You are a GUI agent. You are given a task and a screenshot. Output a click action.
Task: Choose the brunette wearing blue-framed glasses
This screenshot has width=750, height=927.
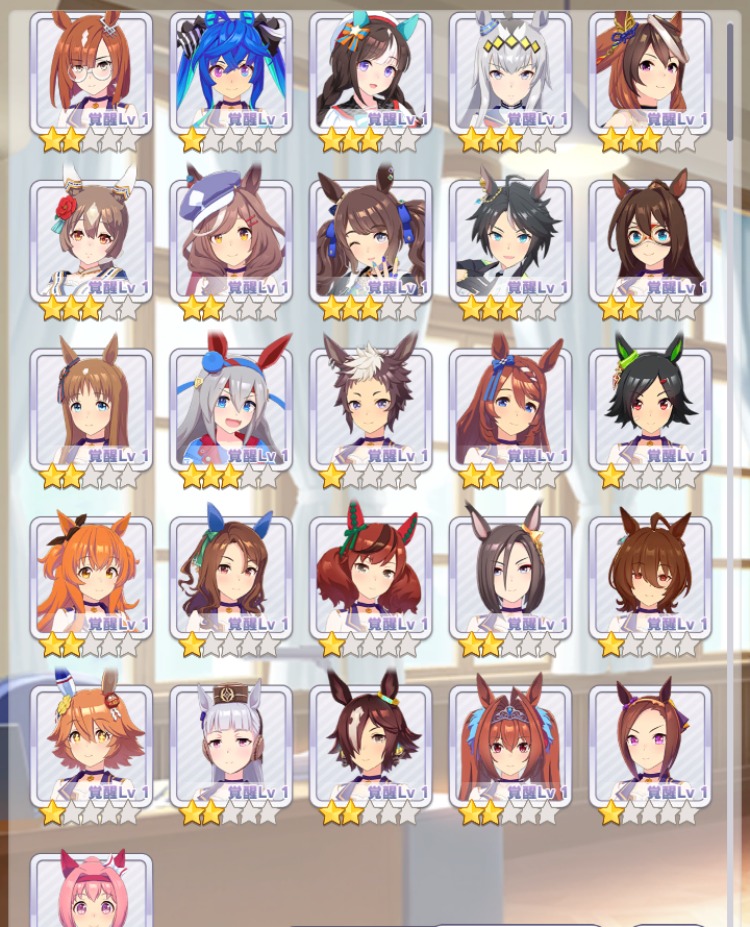tap(650, 241)
